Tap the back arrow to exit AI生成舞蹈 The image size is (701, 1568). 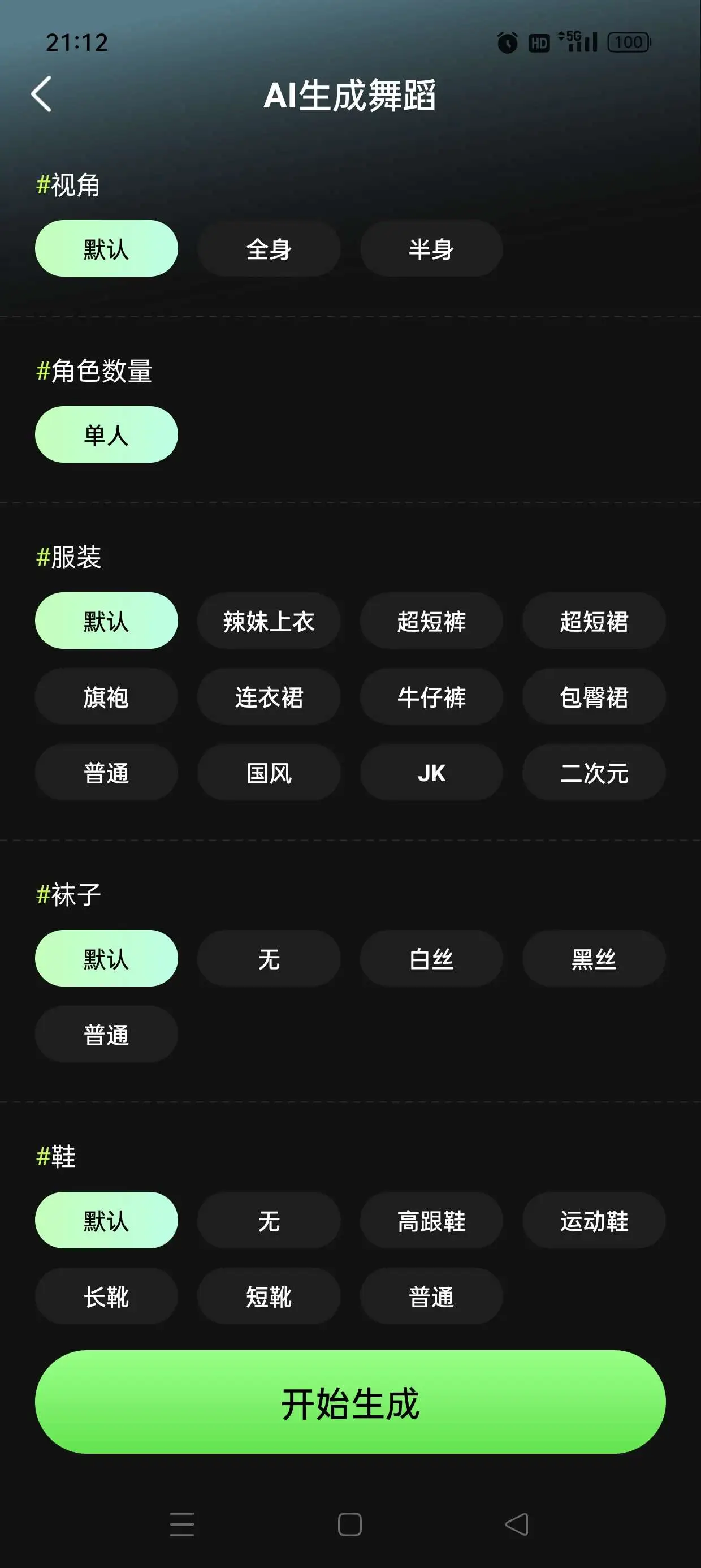(41, 94)
